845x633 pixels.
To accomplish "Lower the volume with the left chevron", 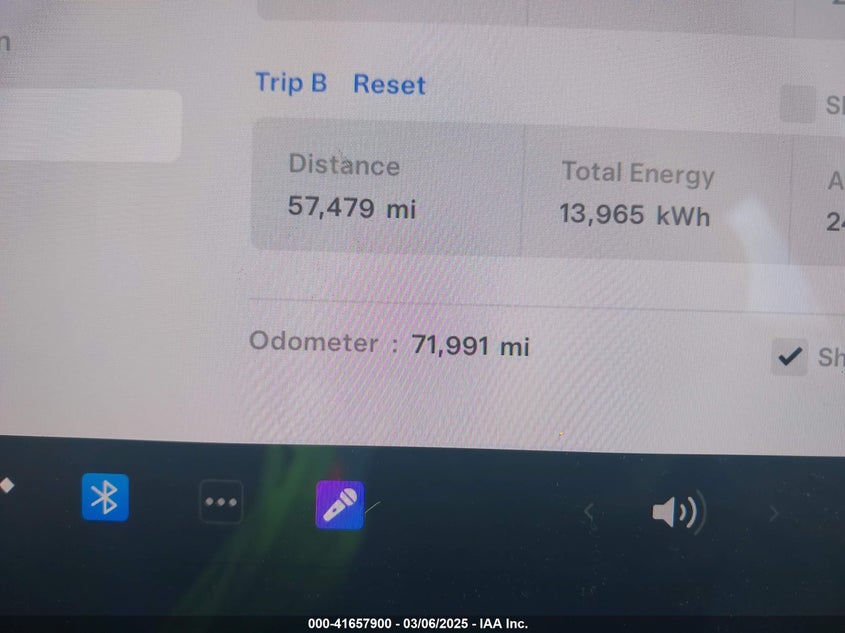I will (589, 514).
